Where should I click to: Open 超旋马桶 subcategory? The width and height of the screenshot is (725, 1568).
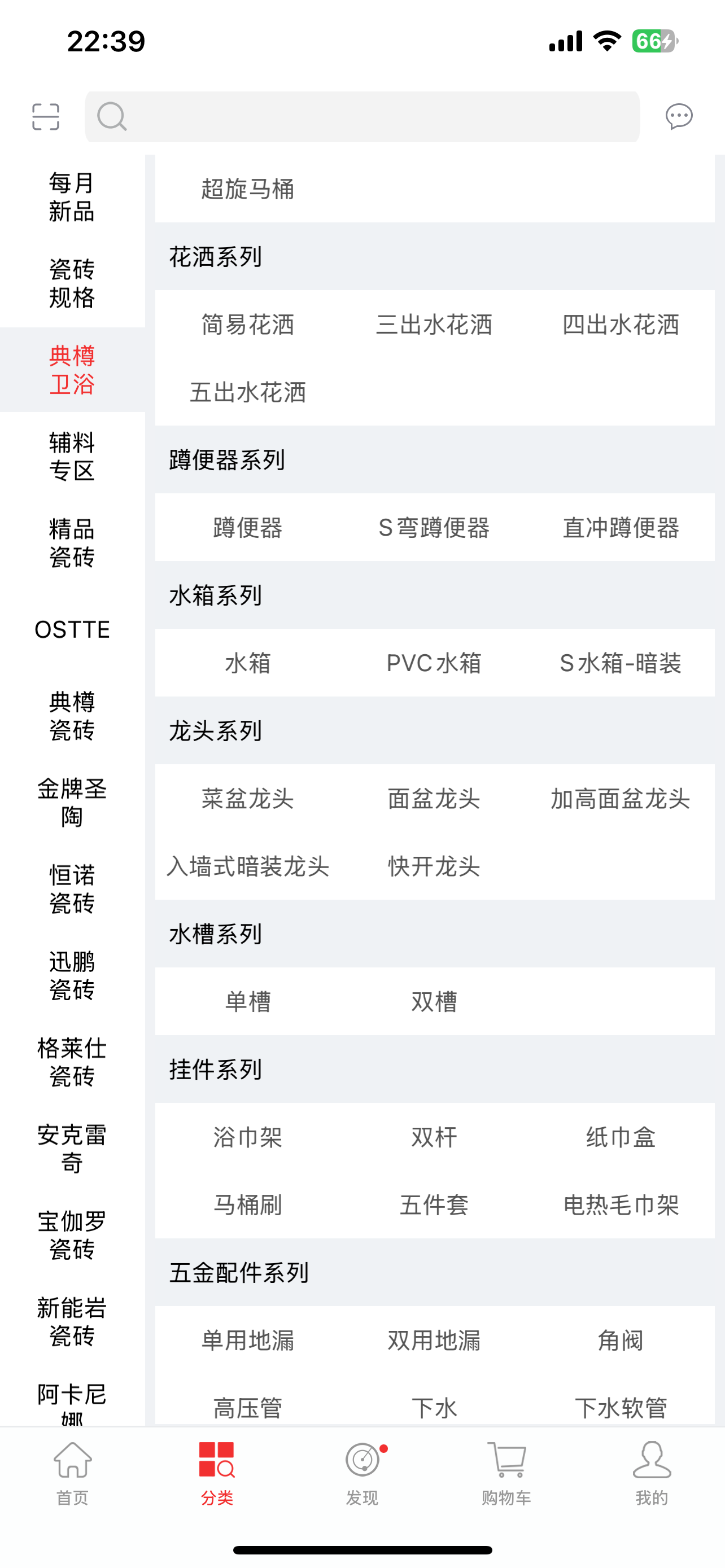(248, 189)
